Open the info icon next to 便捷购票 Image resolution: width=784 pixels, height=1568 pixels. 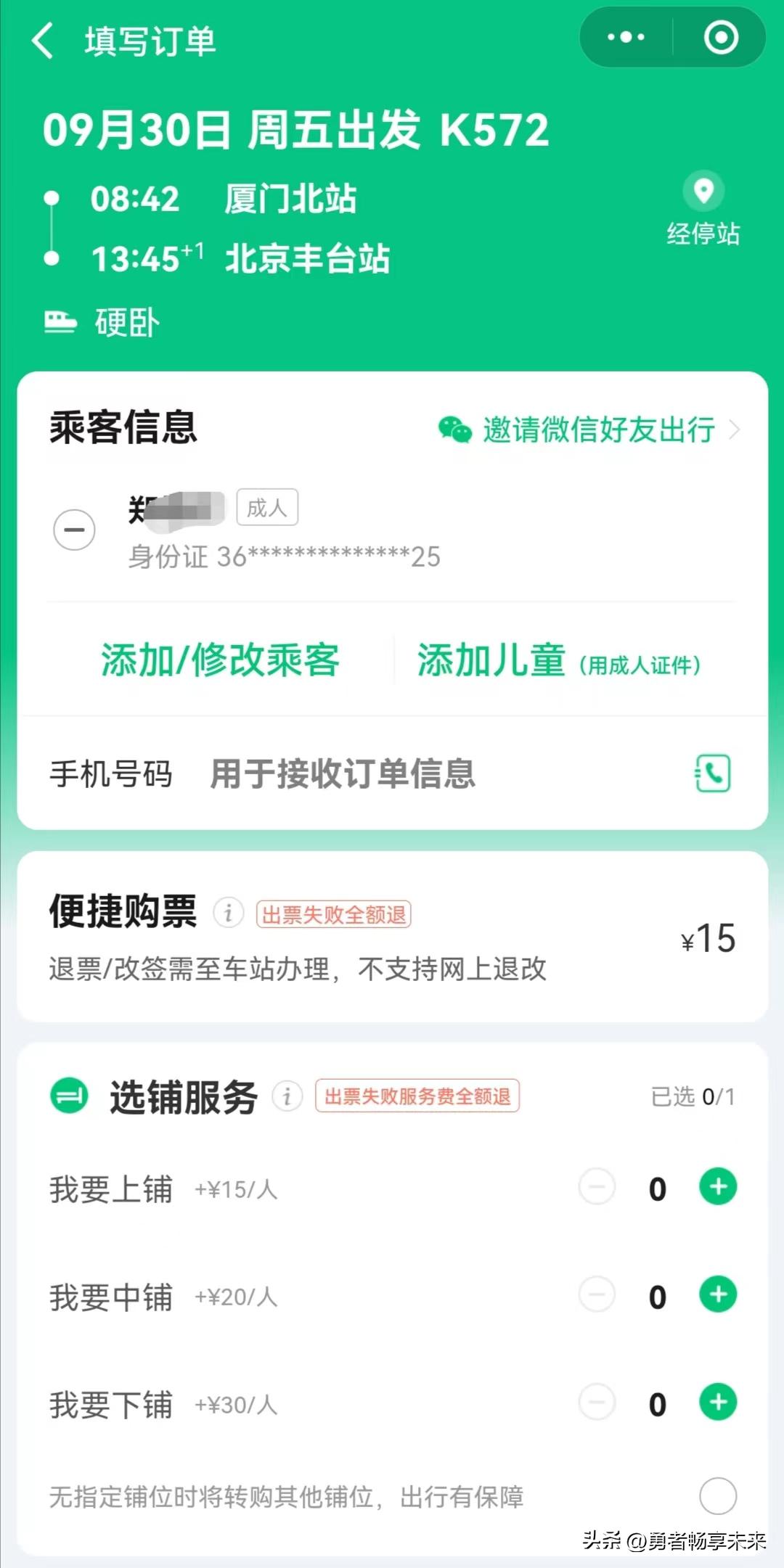coord(229,914)
